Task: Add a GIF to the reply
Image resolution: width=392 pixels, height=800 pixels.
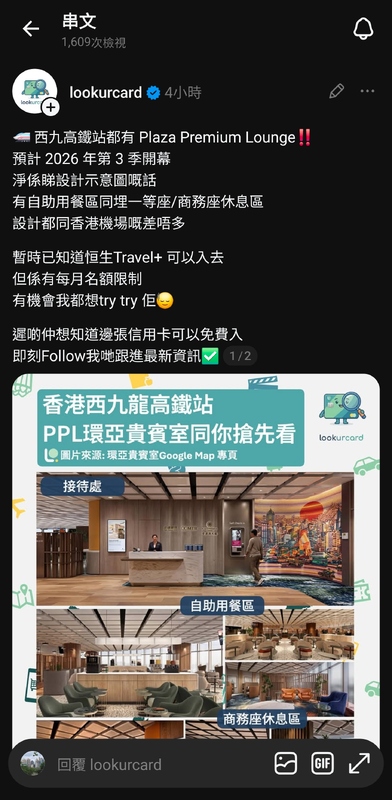Action: [323, 764]
